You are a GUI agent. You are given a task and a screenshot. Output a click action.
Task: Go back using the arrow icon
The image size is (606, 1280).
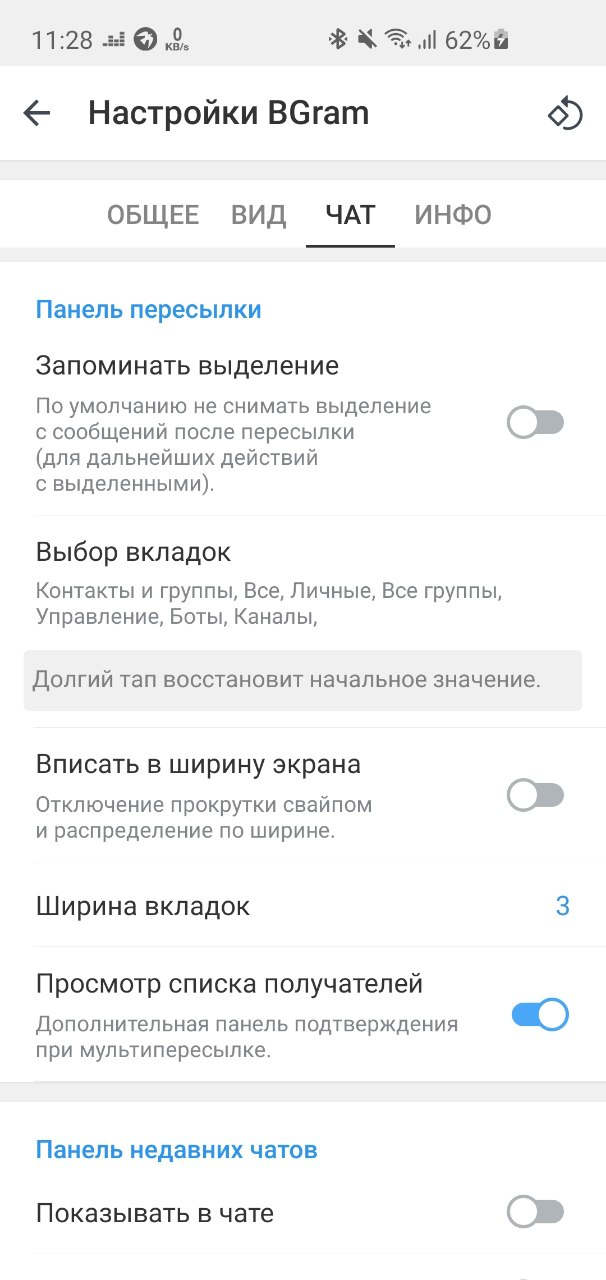tap(37, 113)
